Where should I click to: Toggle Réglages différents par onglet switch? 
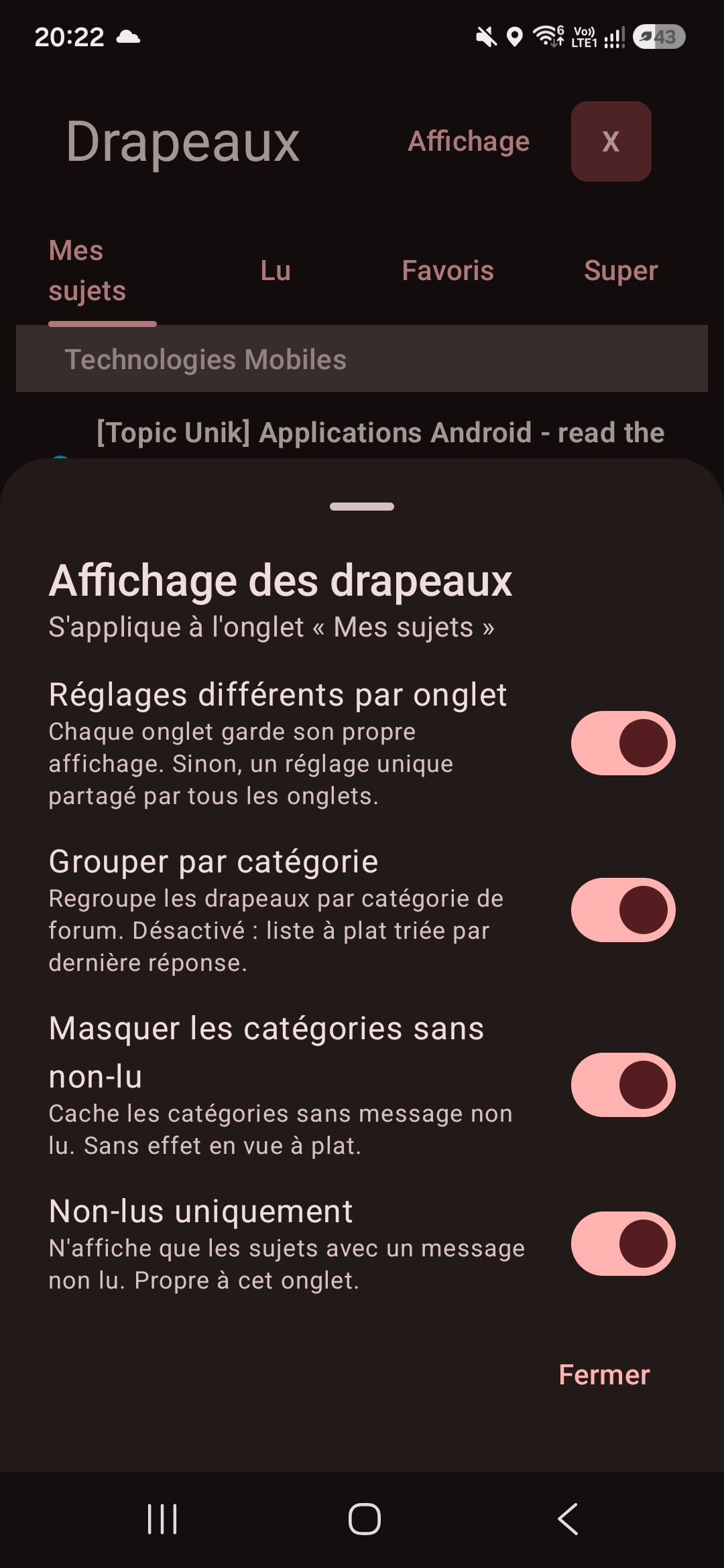coord(623,743)
